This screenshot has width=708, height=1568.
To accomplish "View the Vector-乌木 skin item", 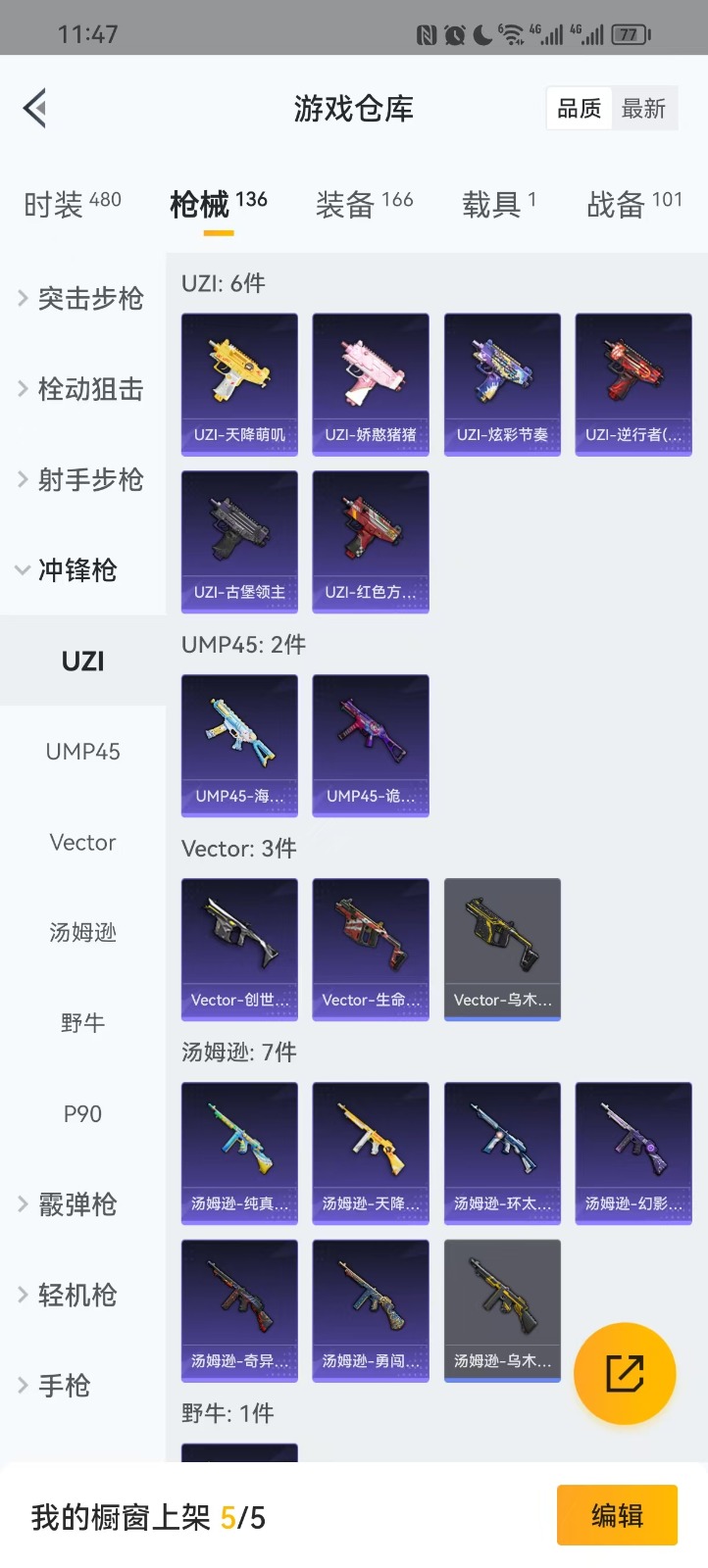I will (x=502, y=949).
